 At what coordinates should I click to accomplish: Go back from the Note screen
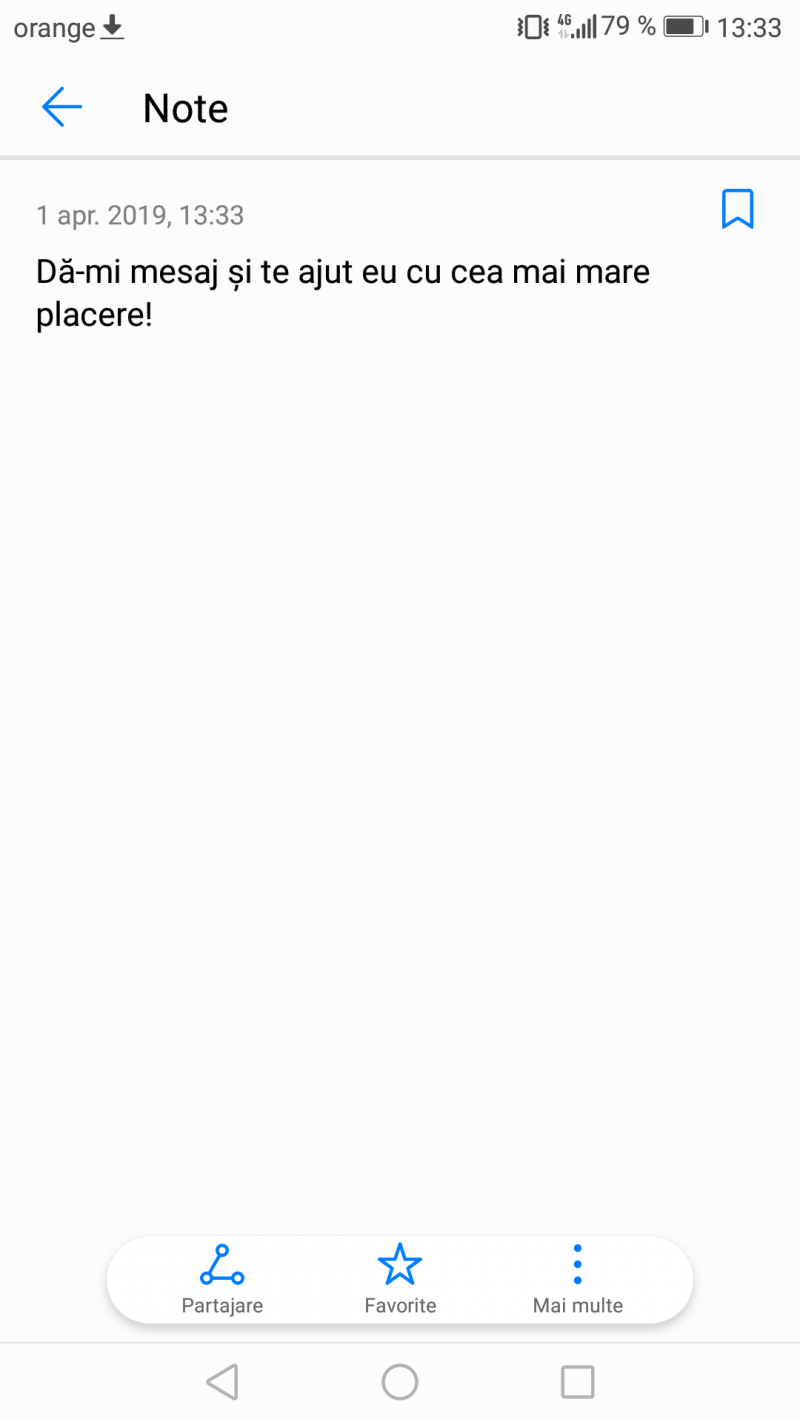[x=61, y=108]
